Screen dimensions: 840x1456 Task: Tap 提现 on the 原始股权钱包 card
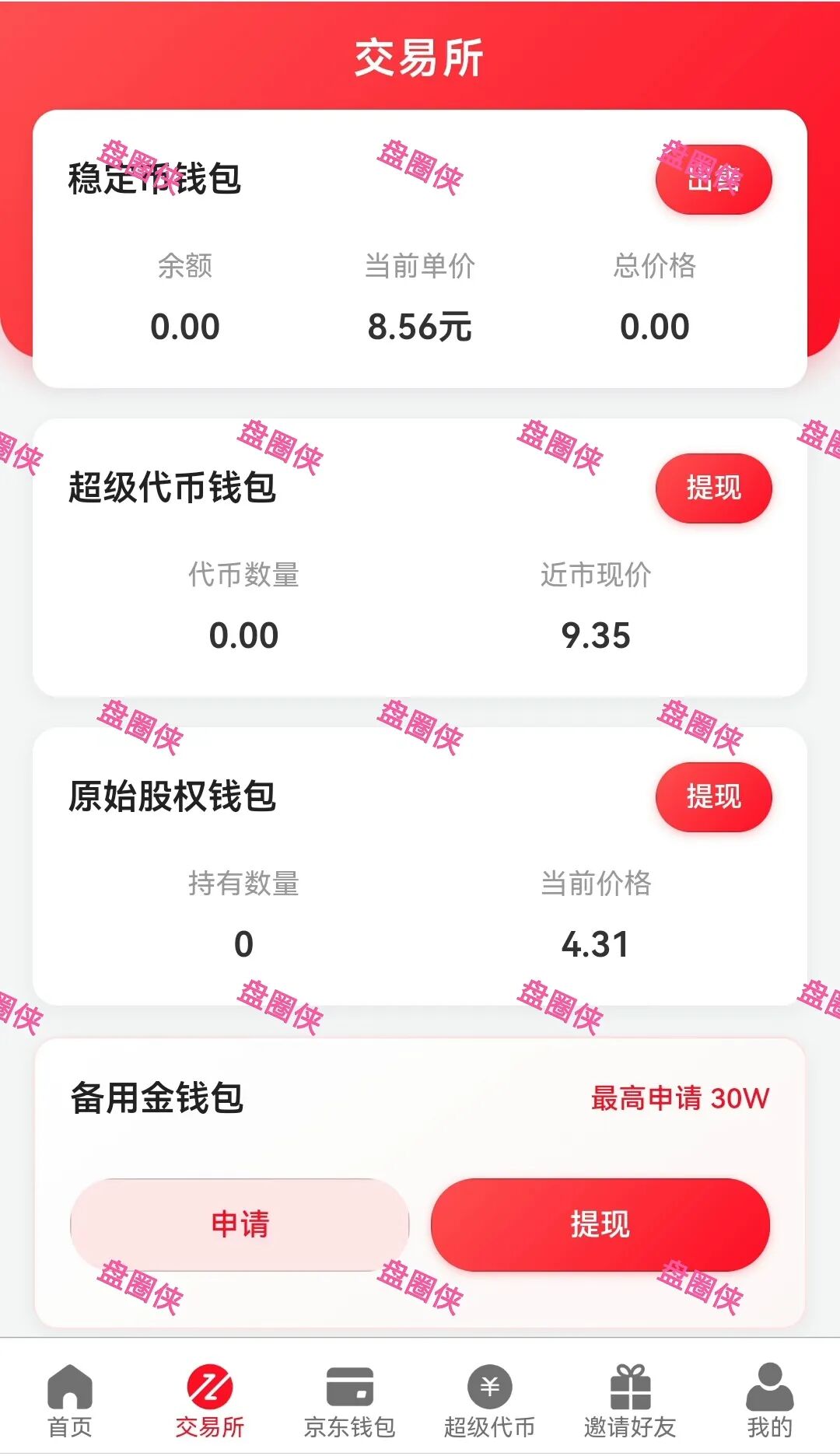click(712, 796)
